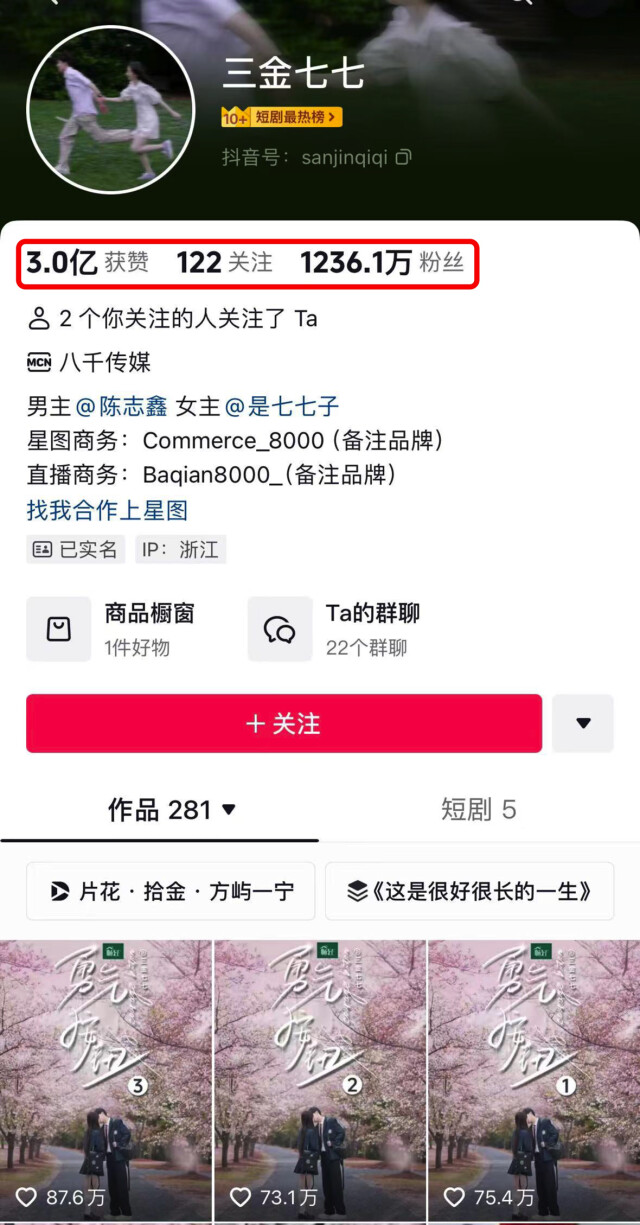Image resolution: width=640 pixels, height=1225 pixels.
Task: Follow this account with + 关注
Action: tap(284, 723)
